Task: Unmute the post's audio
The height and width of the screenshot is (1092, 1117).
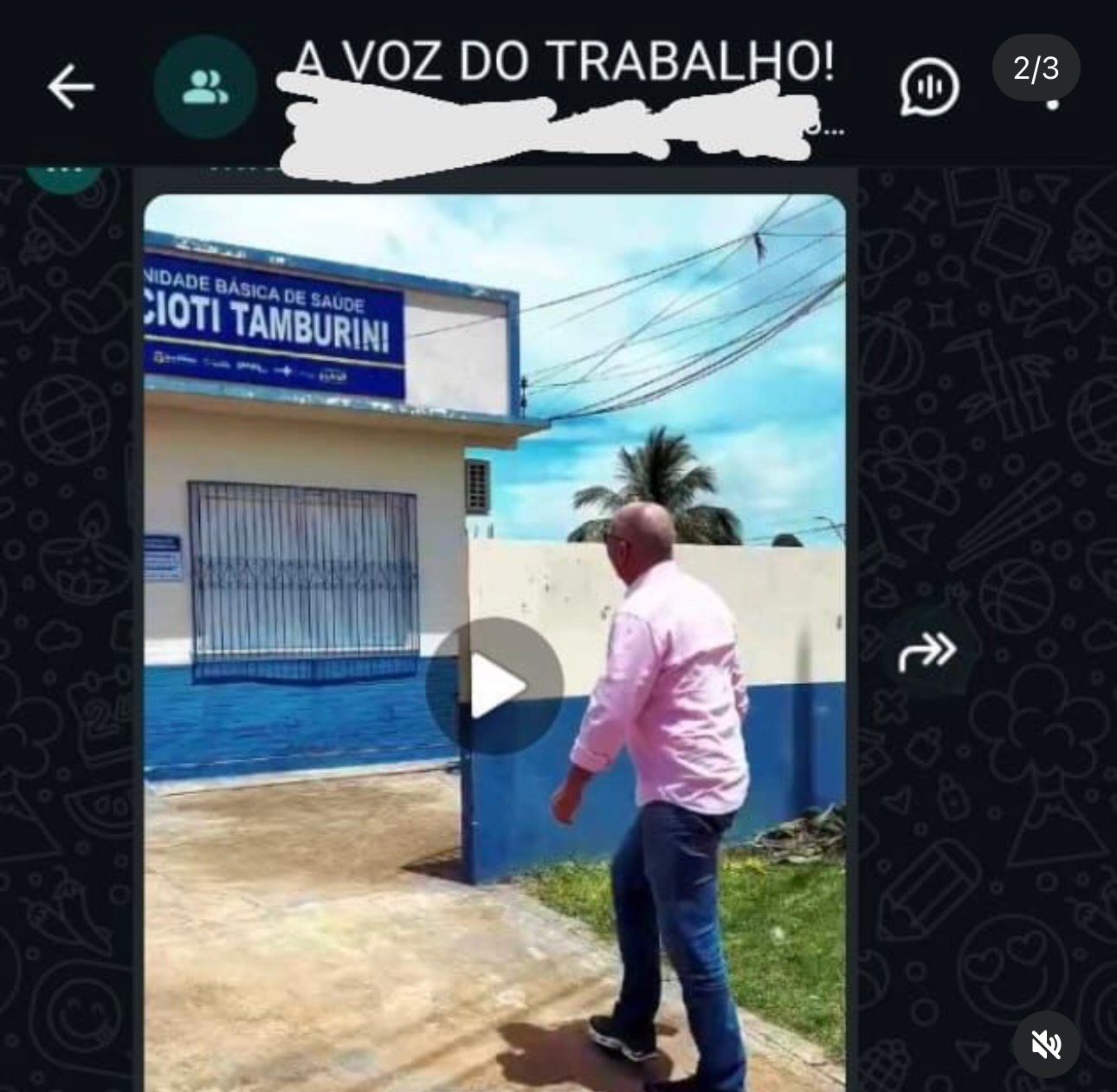Action: coord(1046,1044)
